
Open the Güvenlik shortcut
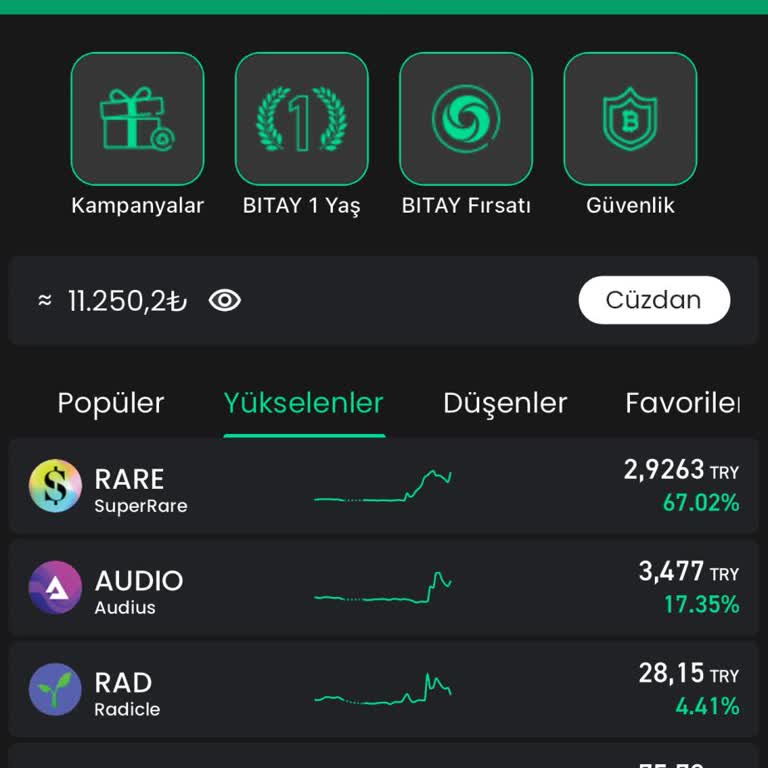pos(630,119)
